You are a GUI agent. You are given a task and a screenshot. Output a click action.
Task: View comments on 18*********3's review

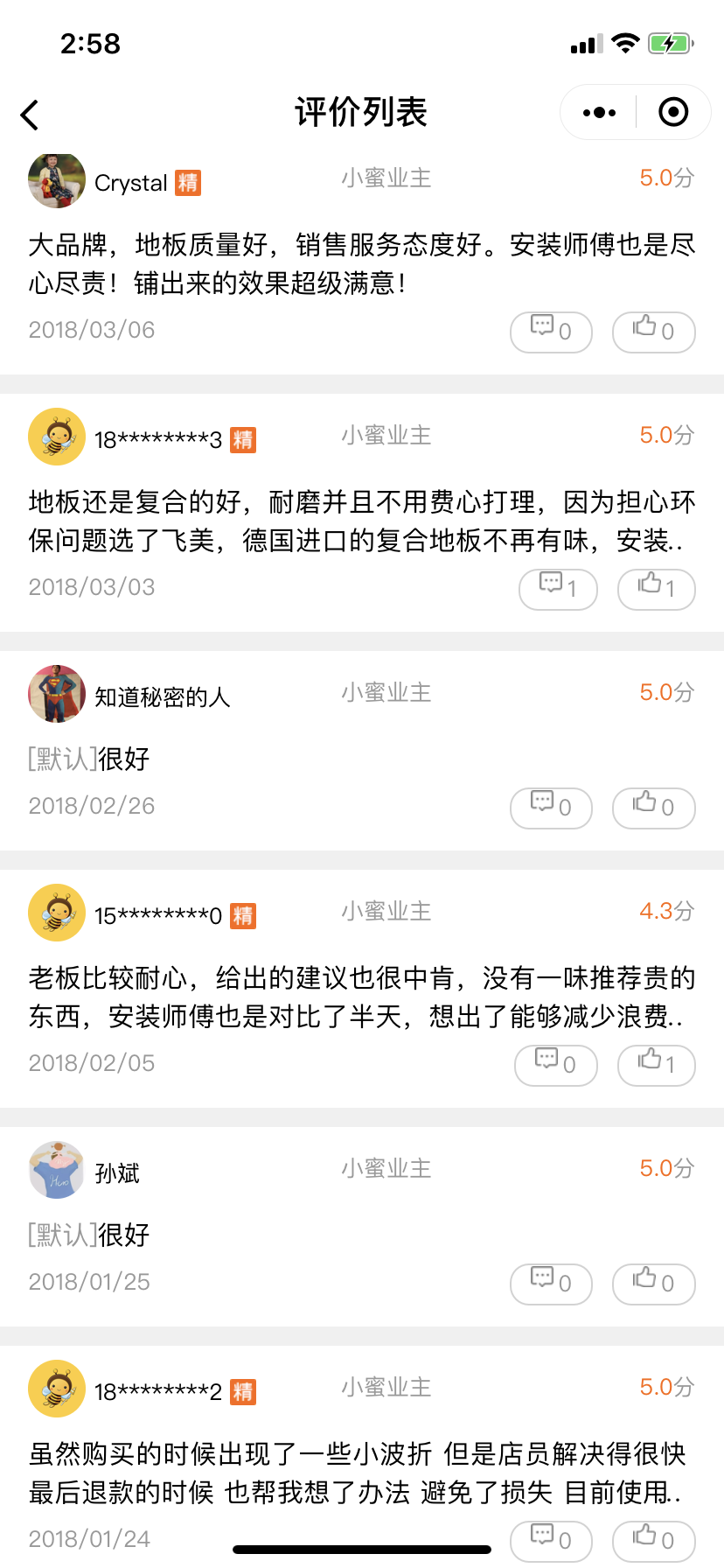click(x=558, y=589)
